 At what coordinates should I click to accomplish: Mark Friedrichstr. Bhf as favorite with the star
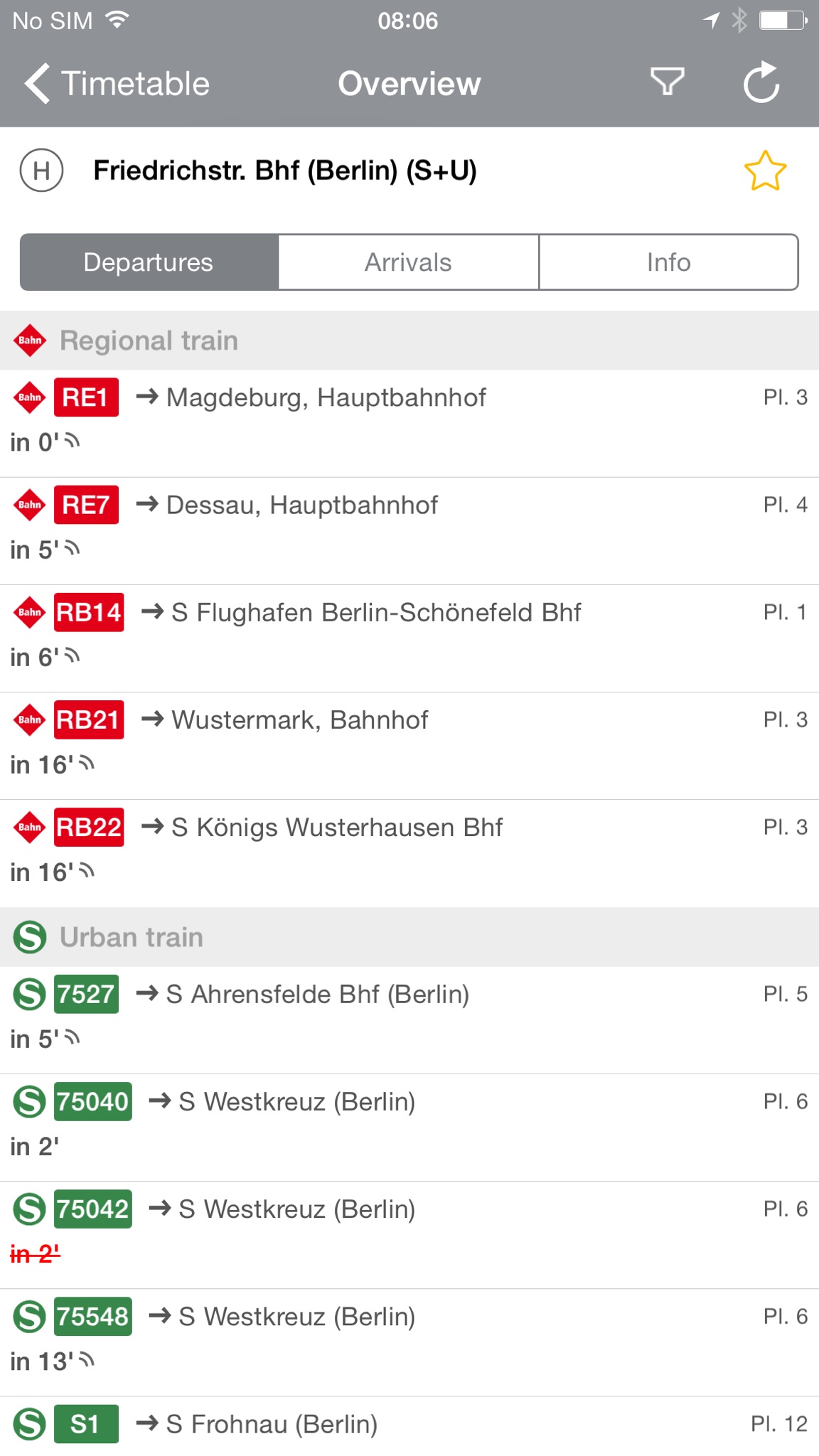765,171
